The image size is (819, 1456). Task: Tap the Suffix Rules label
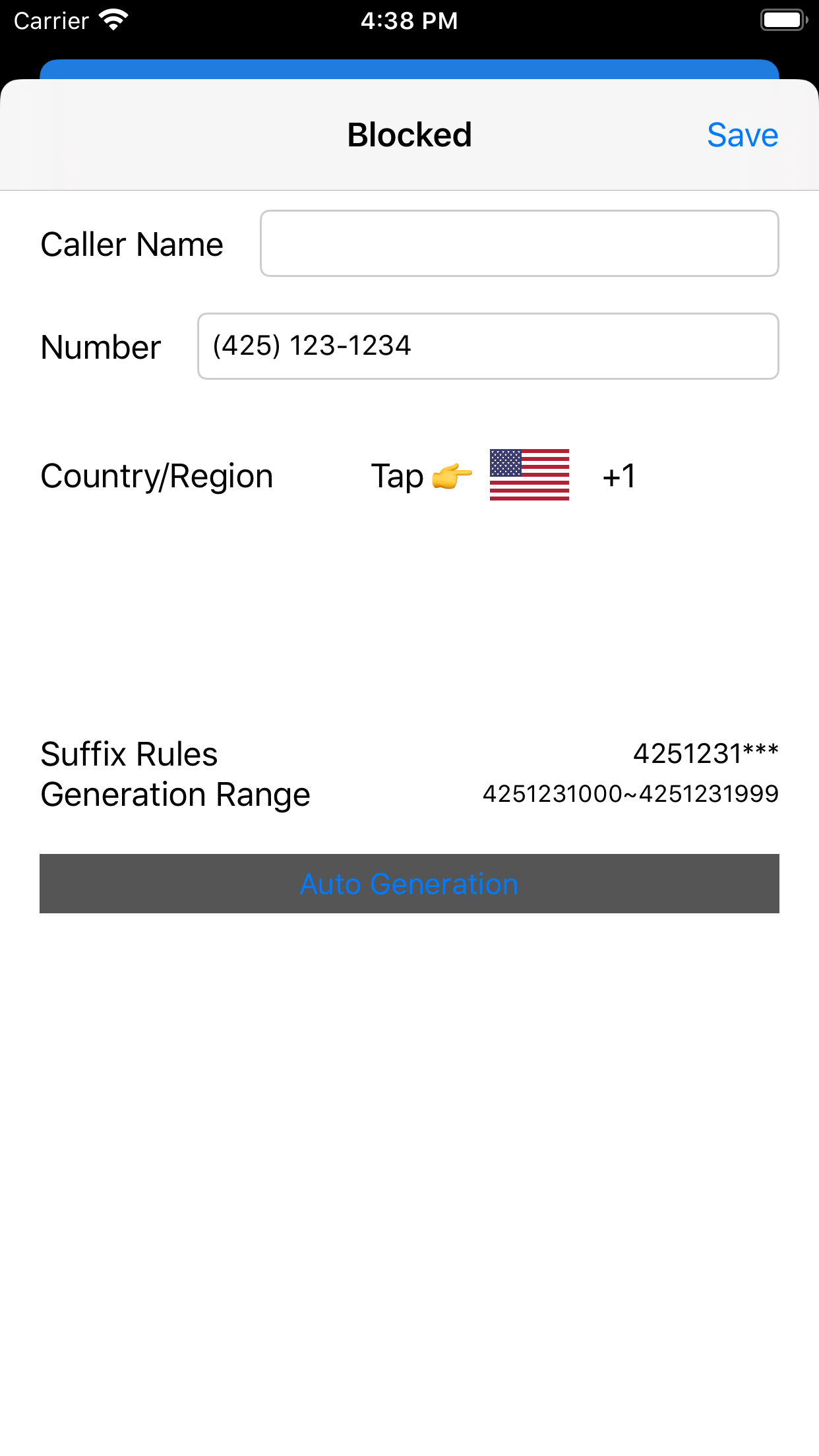129,753
